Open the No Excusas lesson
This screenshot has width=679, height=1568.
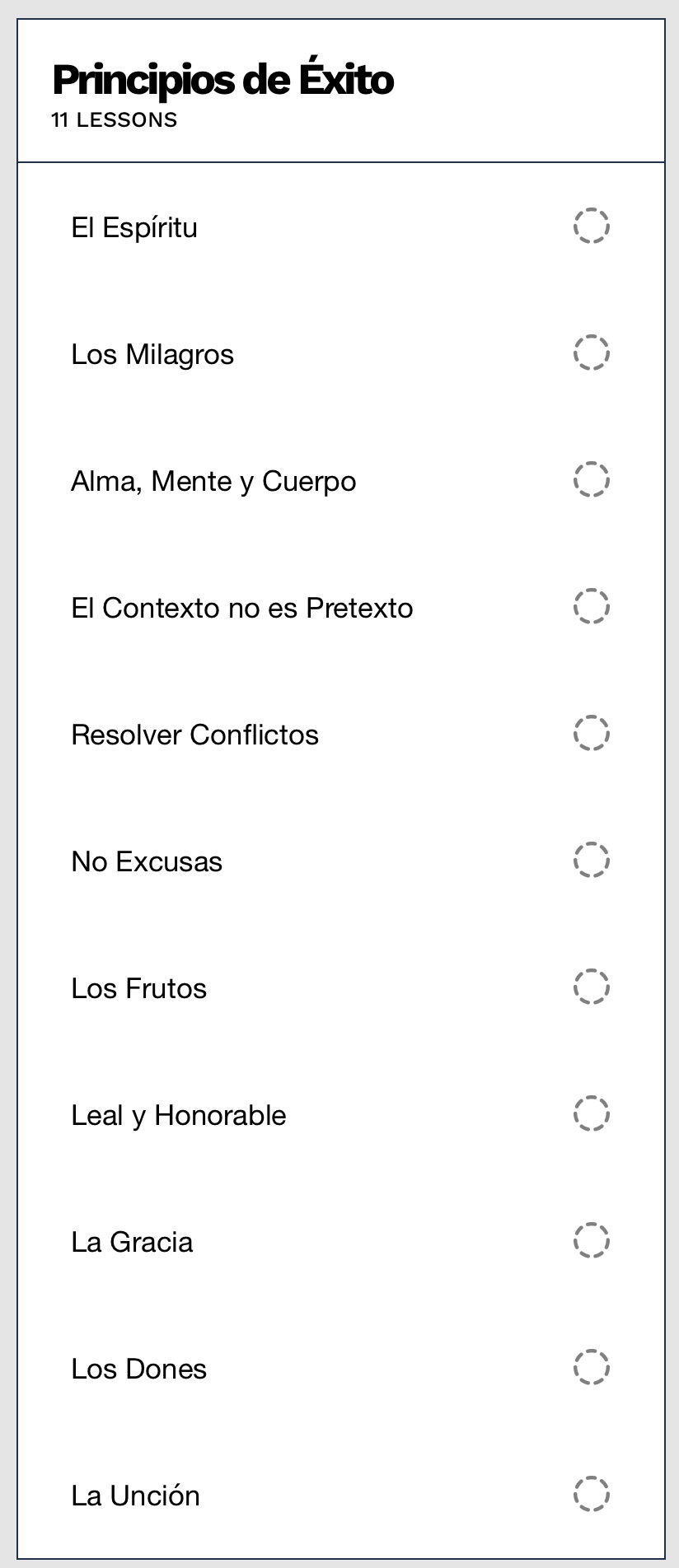coord(147,861)
